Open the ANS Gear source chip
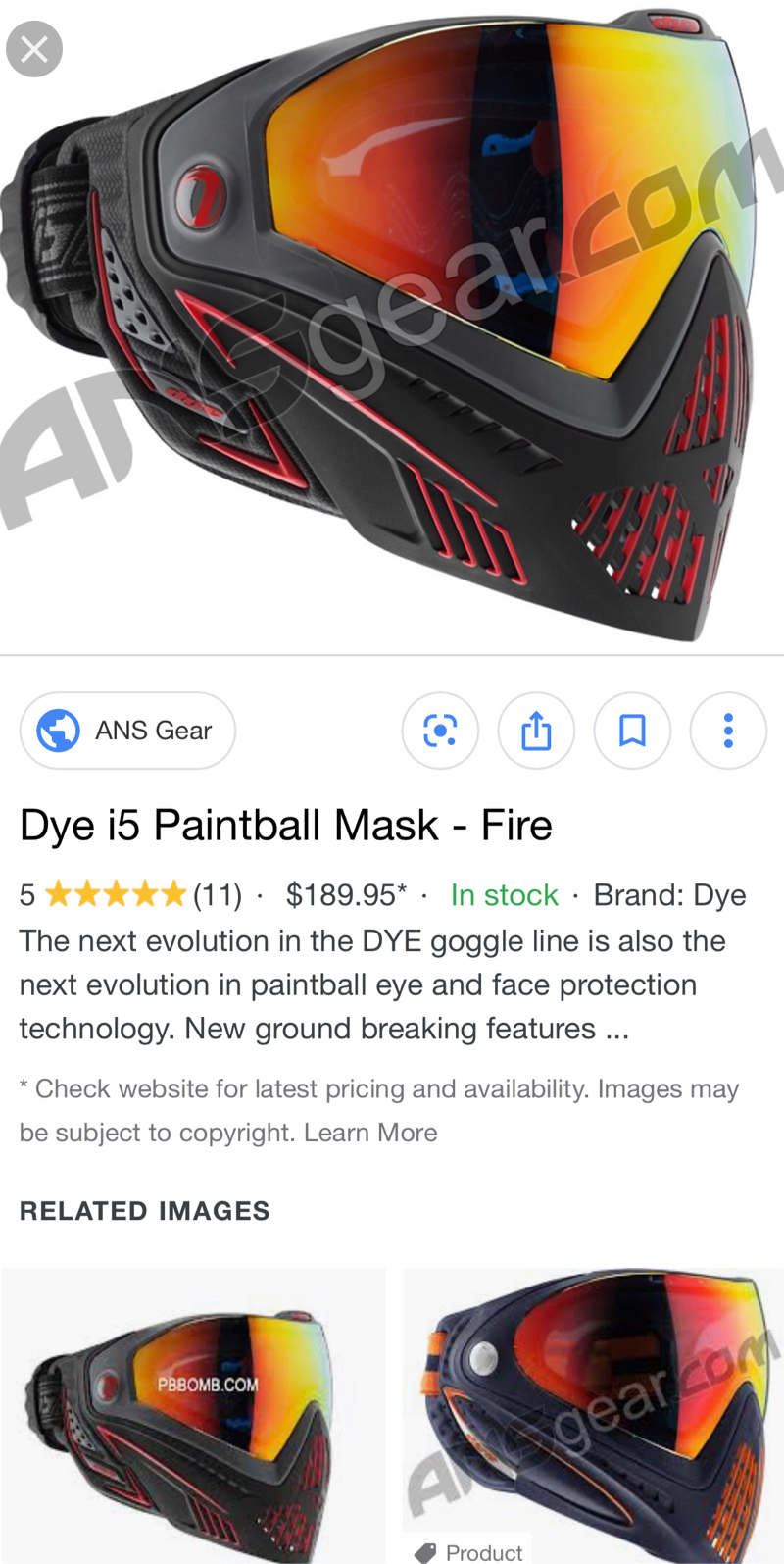 [x=127, y=730]
